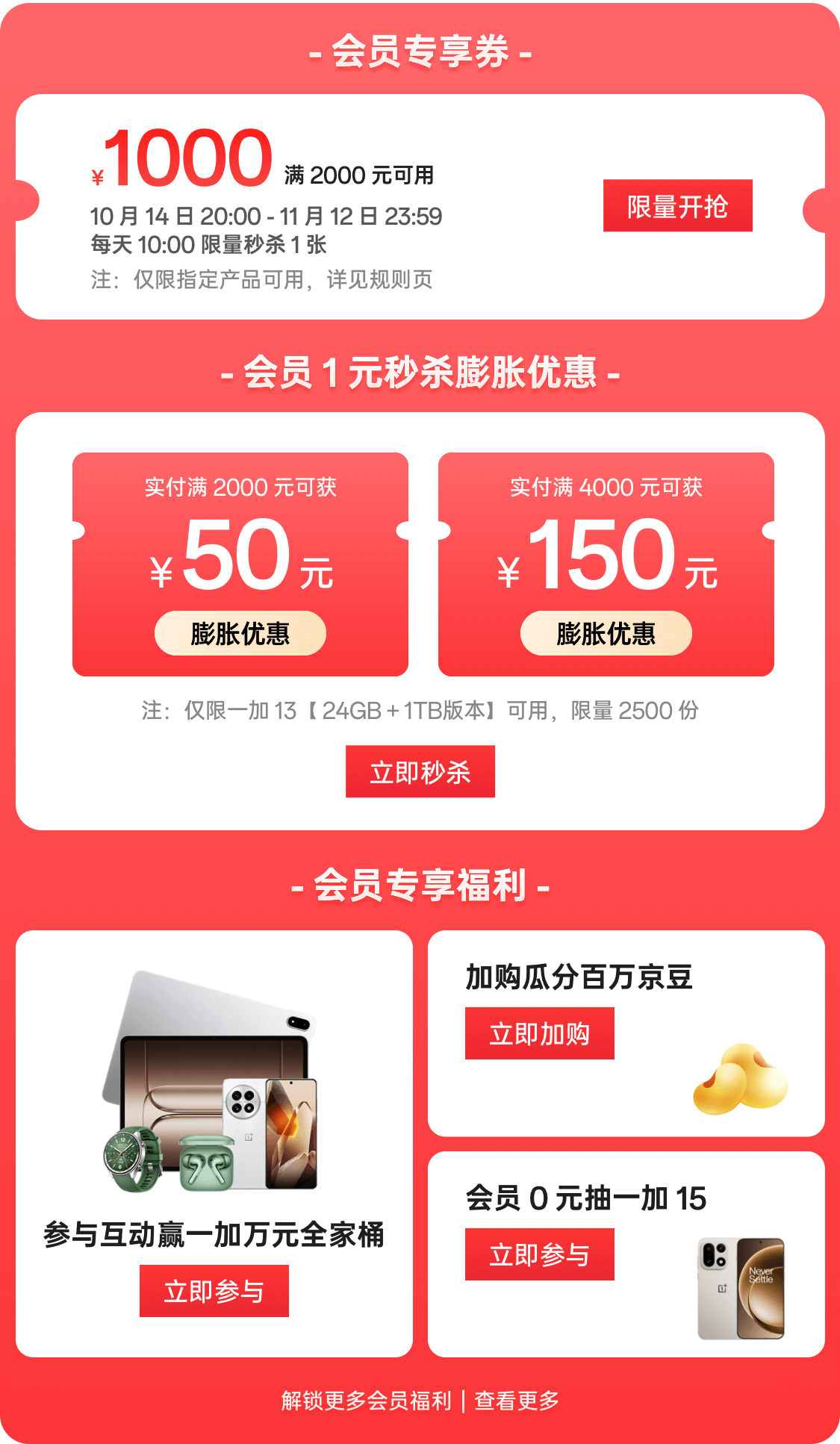Enter the 0 元抽一加 15 draw
840x1444 pixels.
pos(539,1254)
